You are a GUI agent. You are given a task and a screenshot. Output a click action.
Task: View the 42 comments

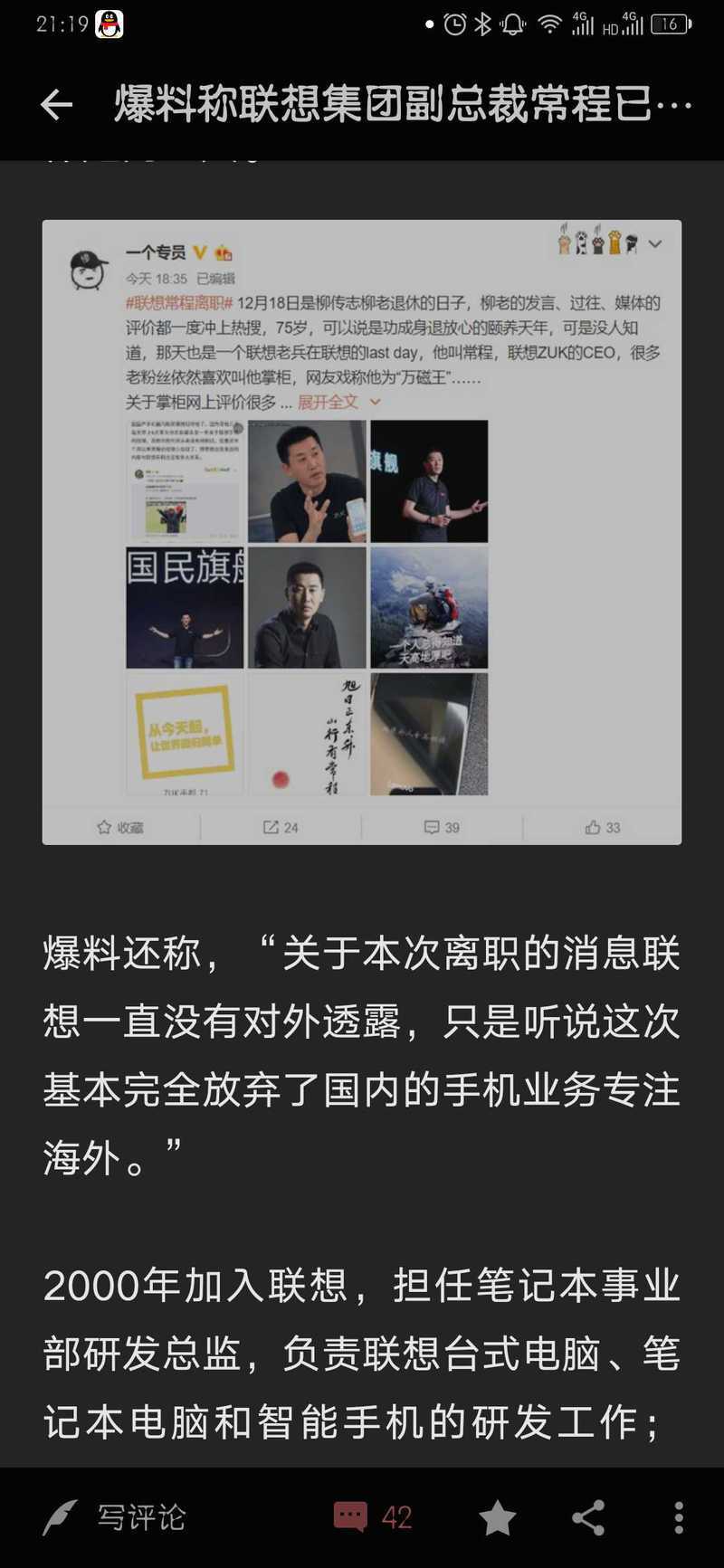click(373, 1517)
